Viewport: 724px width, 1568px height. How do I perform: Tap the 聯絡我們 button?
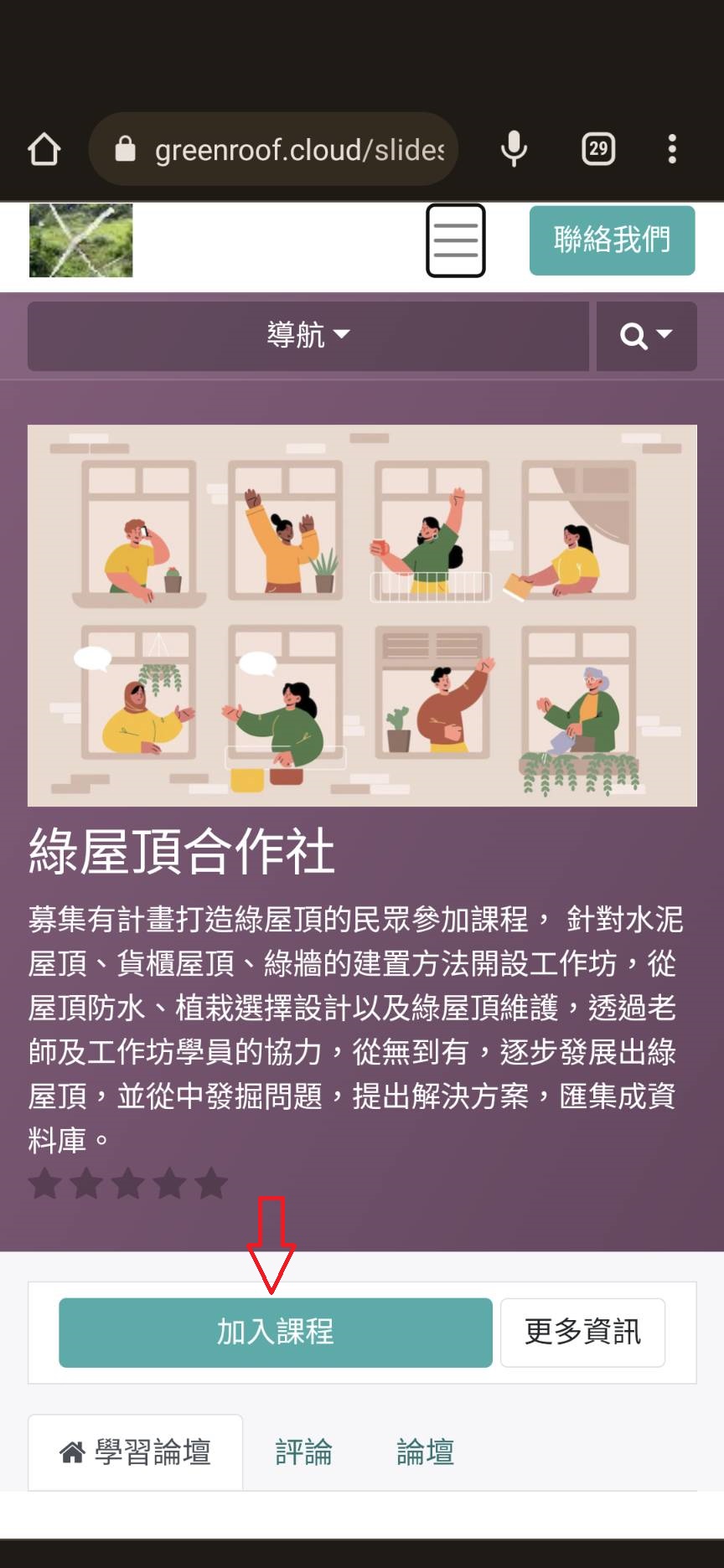pyautogui.click(x=612, y=240)
